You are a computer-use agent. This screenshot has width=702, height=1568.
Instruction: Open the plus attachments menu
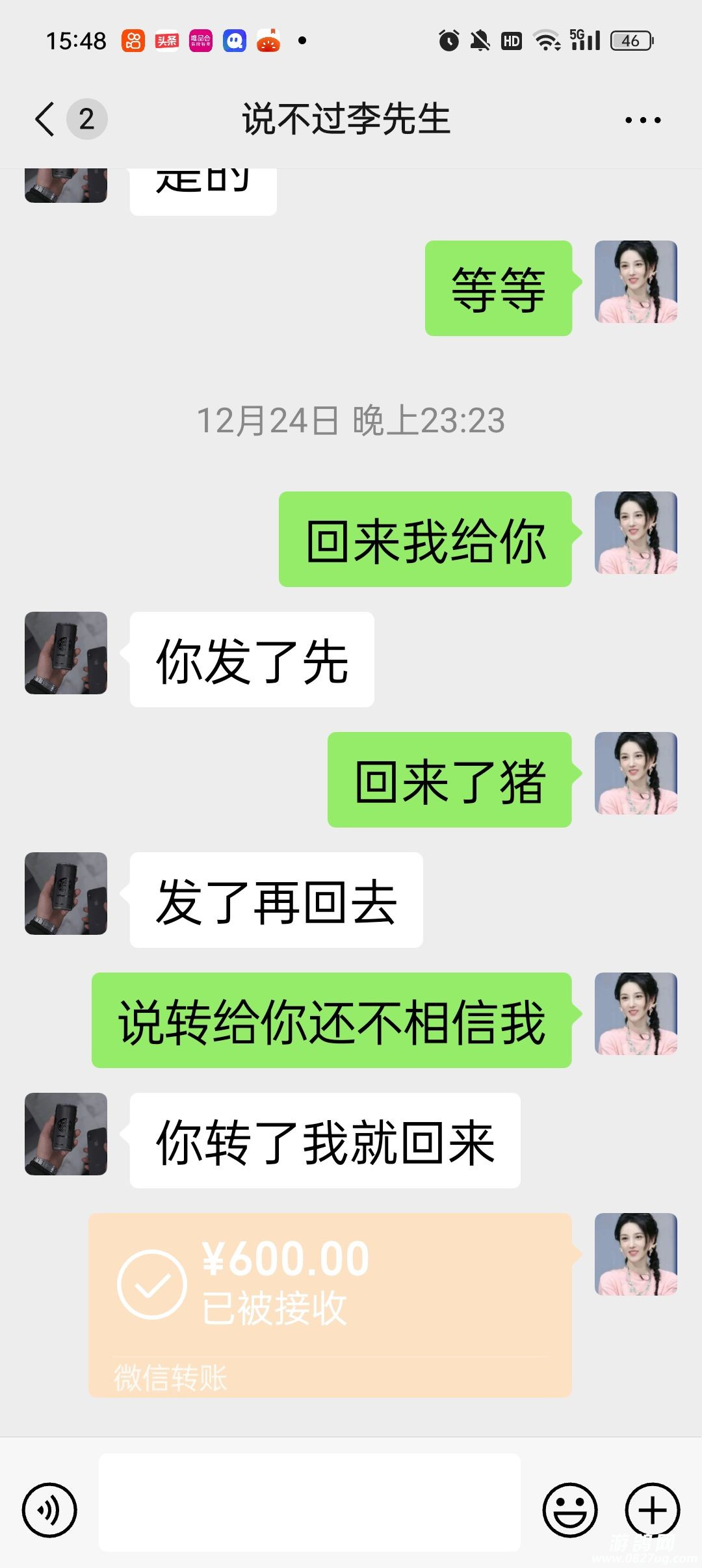click(x=653, y=1509)
